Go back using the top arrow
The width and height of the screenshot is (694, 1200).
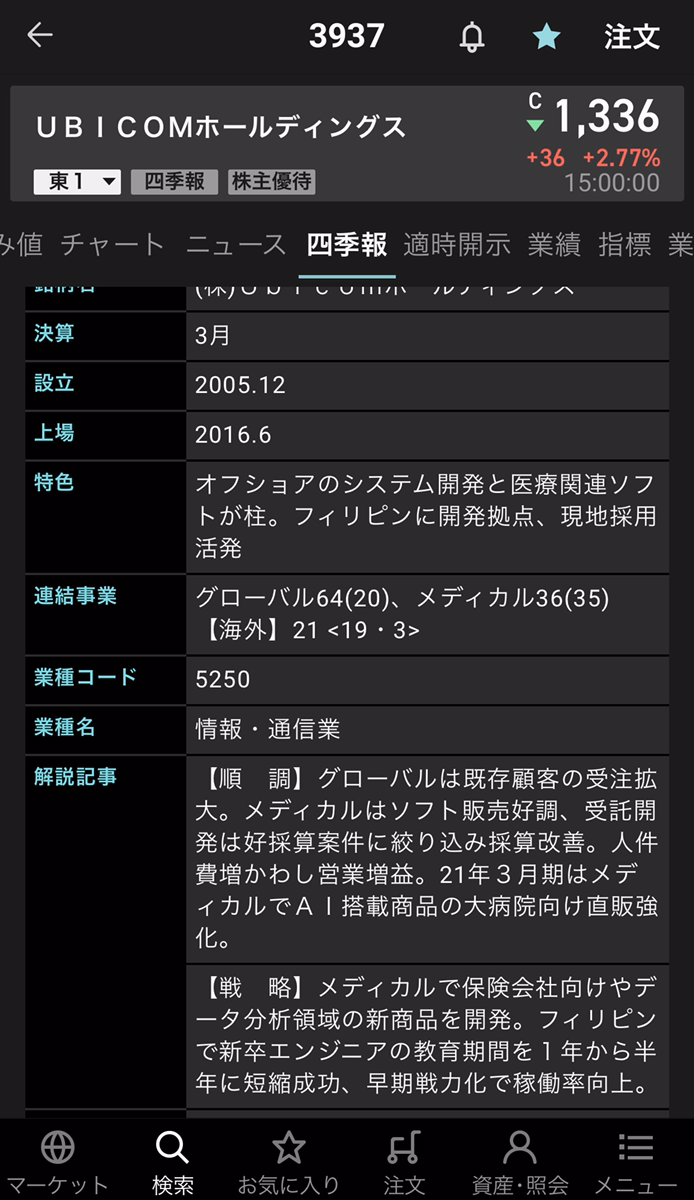coord(40,36)
